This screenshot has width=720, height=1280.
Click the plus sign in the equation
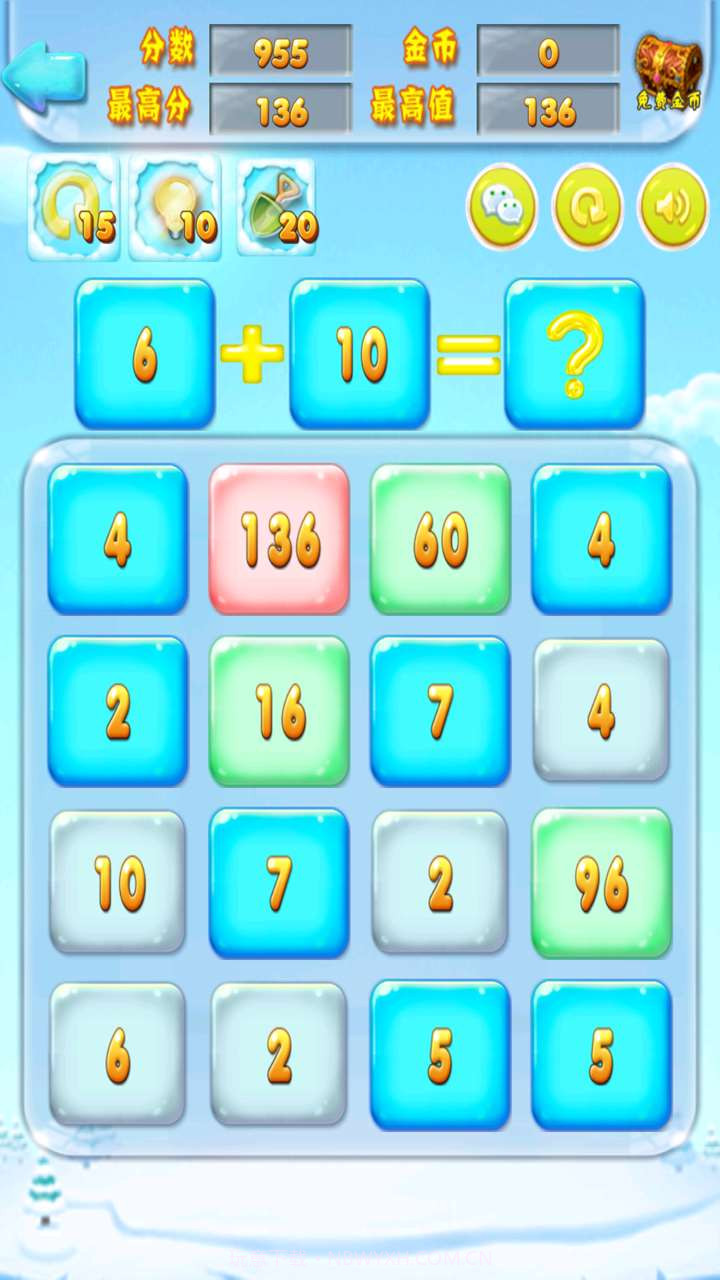pyautogui.click(x=252, y=352)
